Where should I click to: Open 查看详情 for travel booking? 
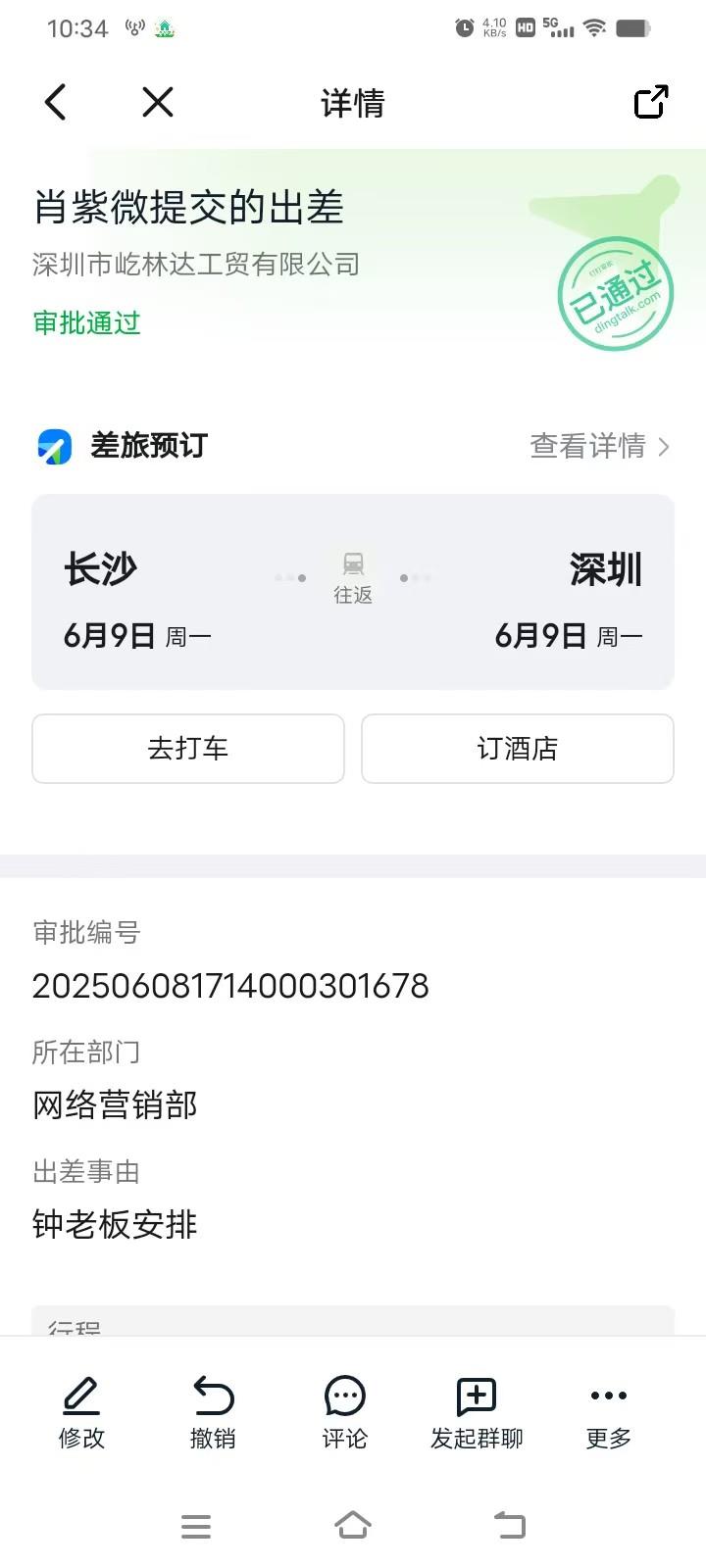click(x=599, y=446)
